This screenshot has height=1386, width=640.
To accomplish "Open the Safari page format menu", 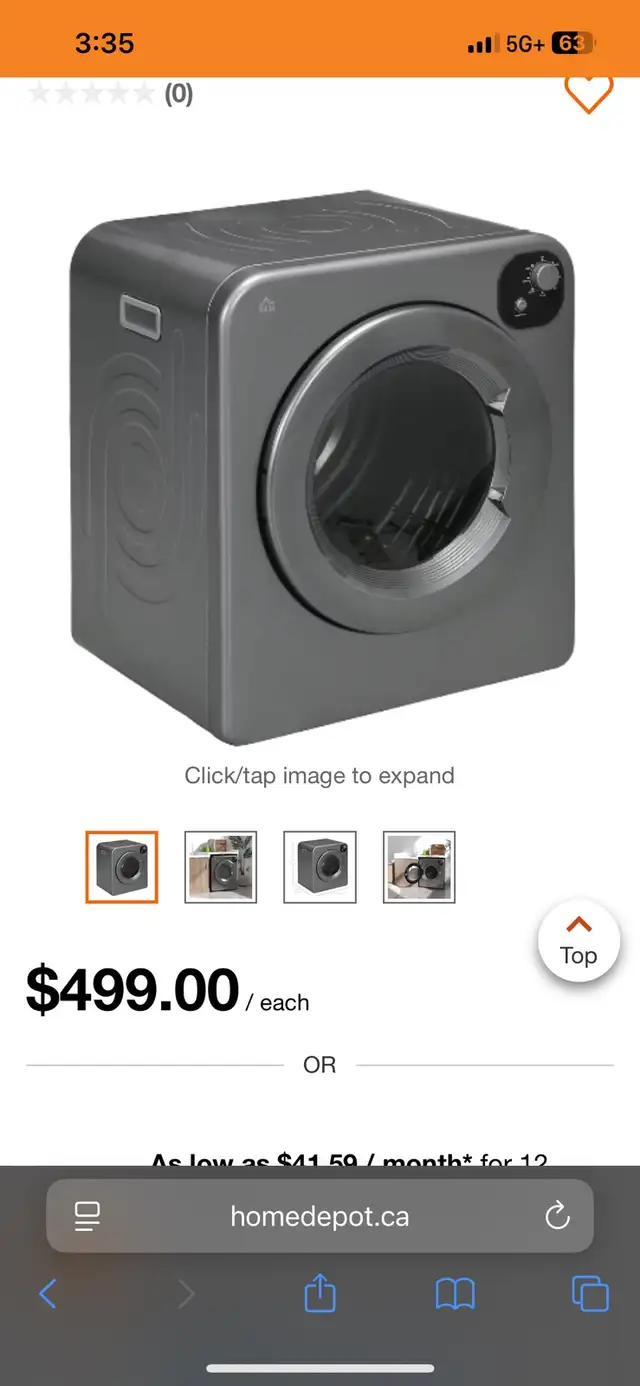I will 87,1216.
